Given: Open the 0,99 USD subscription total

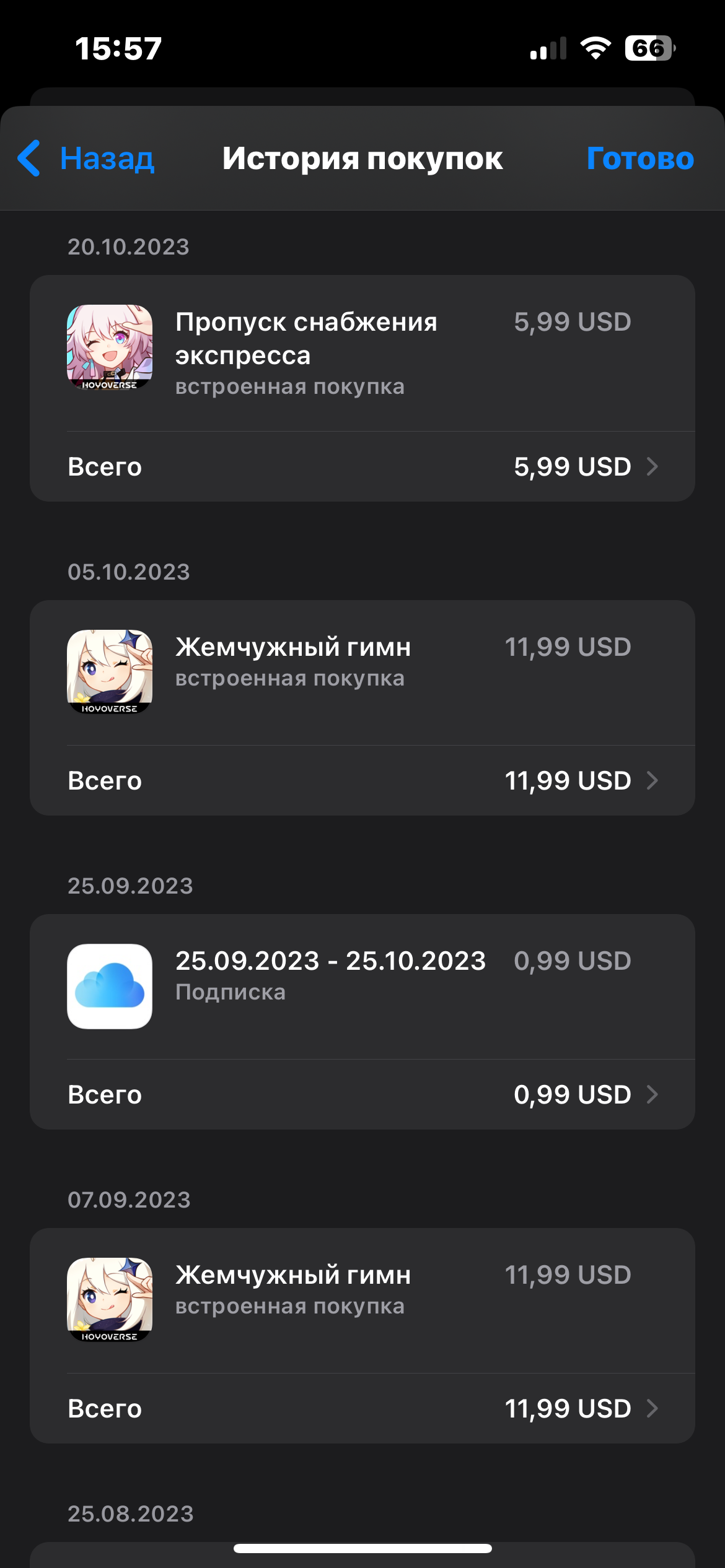Looking at the screenshot, I should click(x=362, y=1095).
